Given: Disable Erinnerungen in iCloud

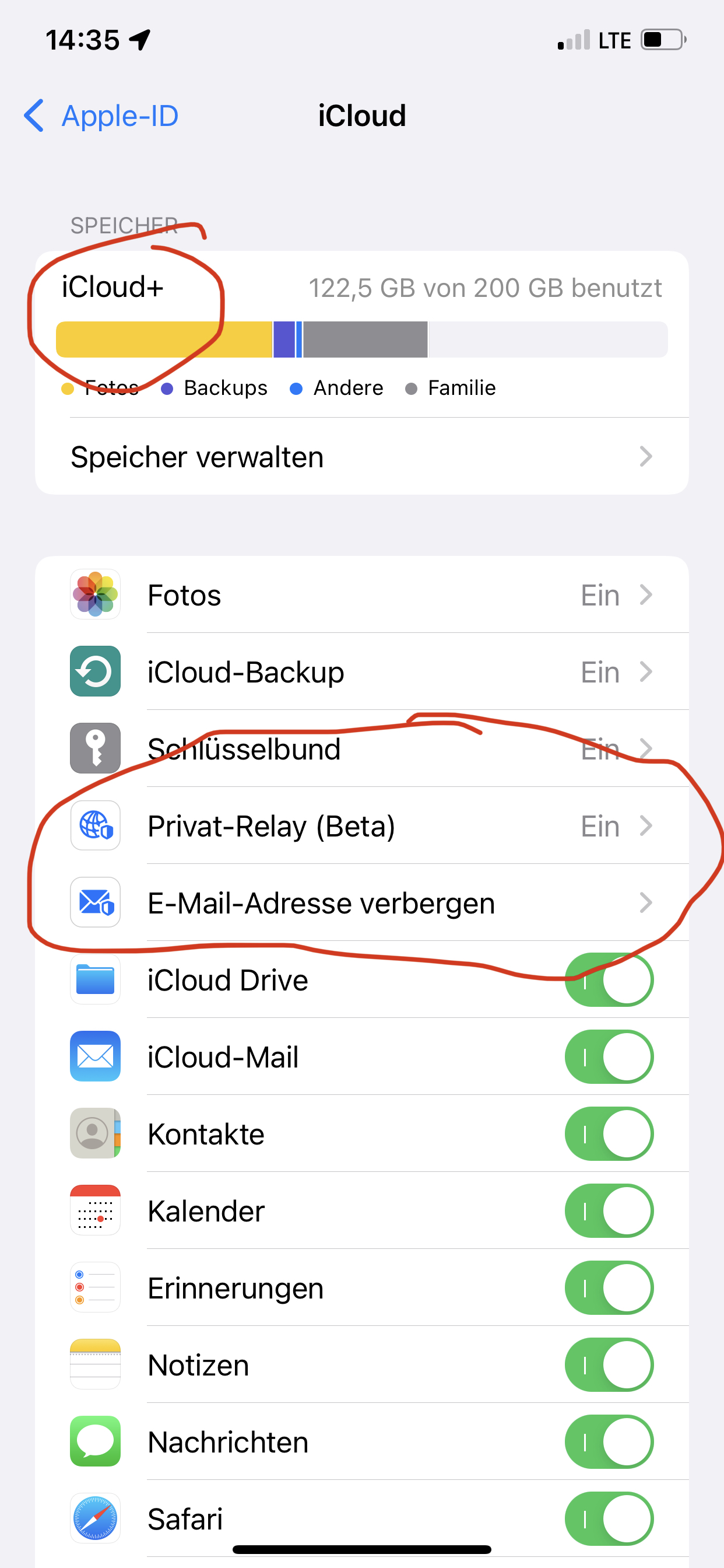Looking at the screenshot, I should click(x=609, y=1288).
